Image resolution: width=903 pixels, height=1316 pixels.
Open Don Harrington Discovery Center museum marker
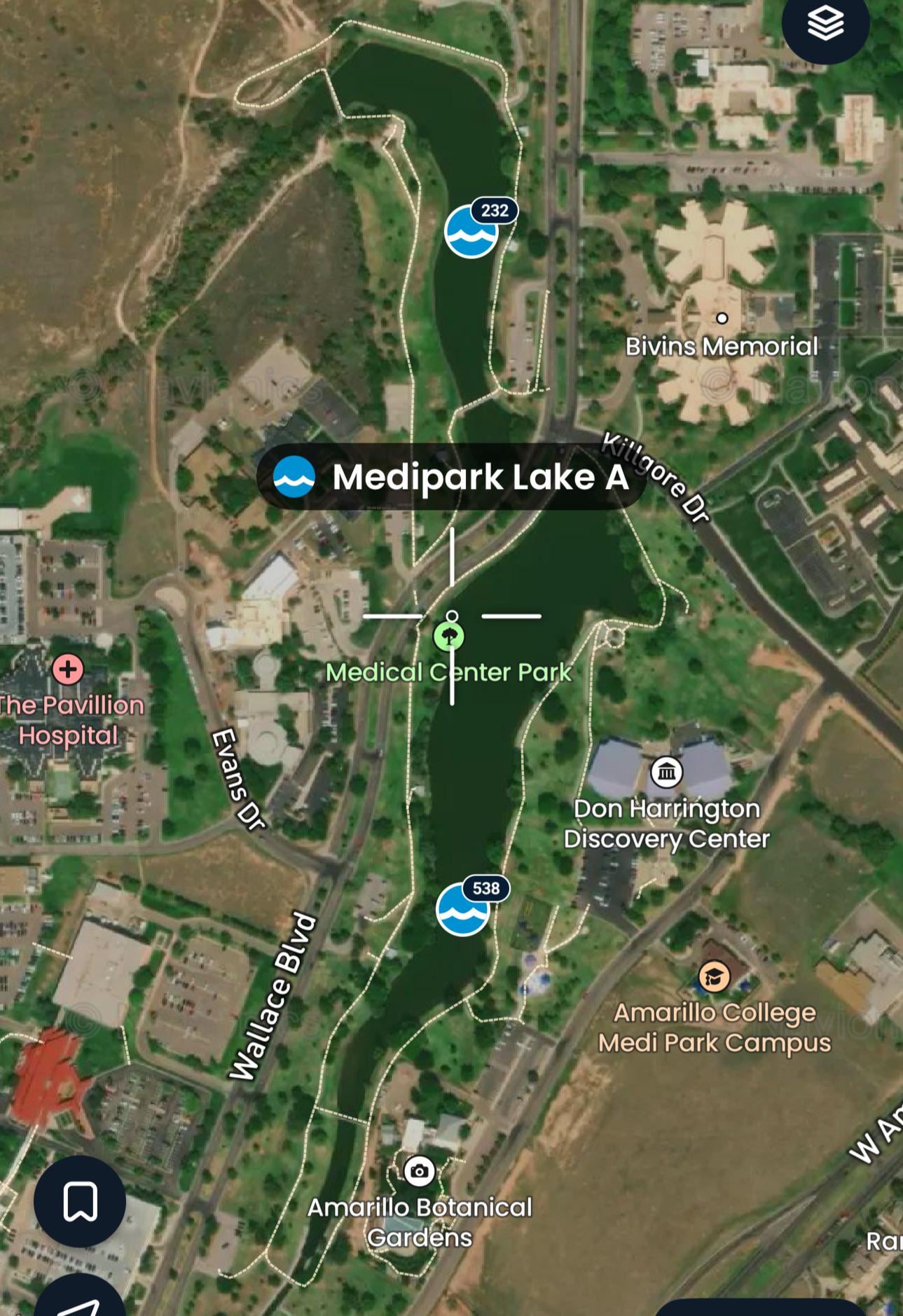666,772
